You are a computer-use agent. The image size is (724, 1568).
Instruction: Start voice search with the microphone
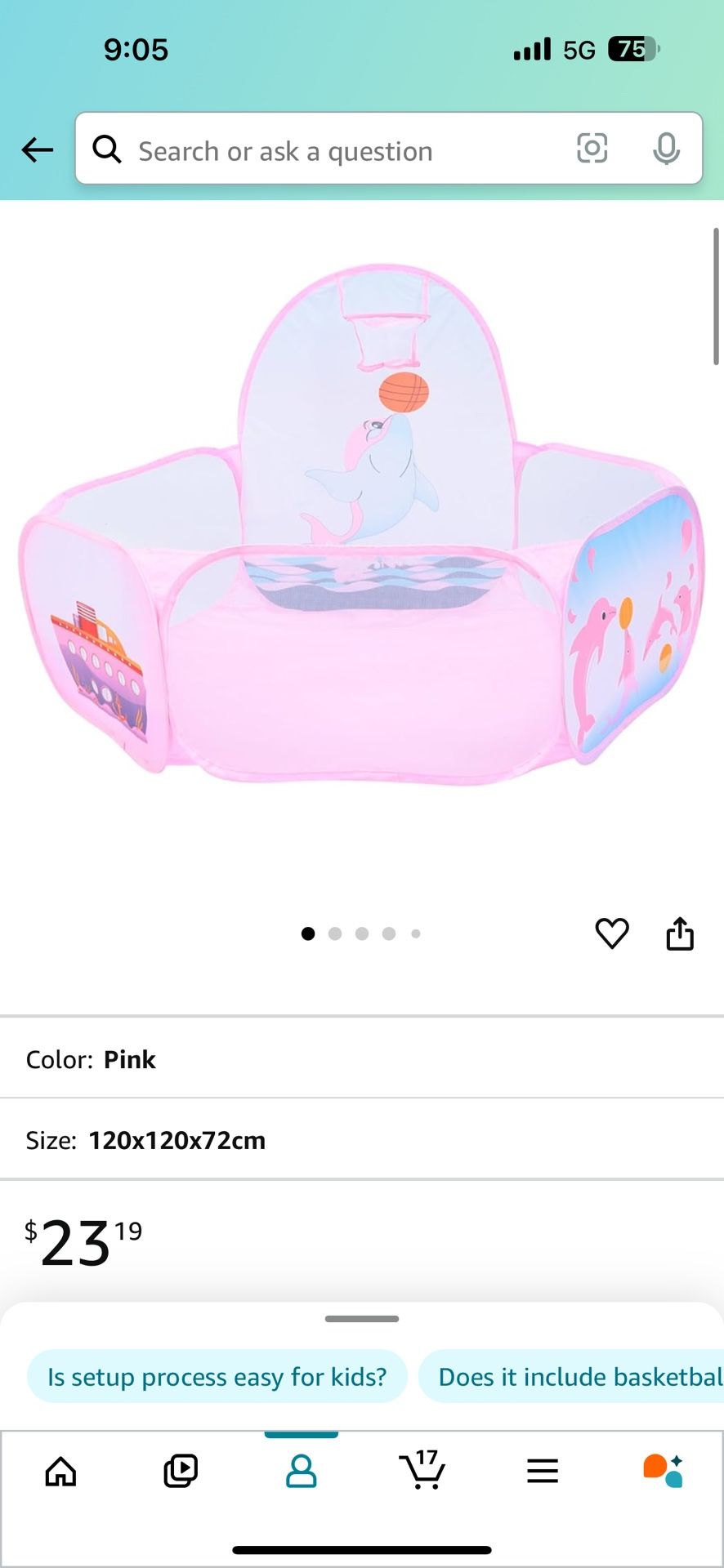tap(666, 149)
